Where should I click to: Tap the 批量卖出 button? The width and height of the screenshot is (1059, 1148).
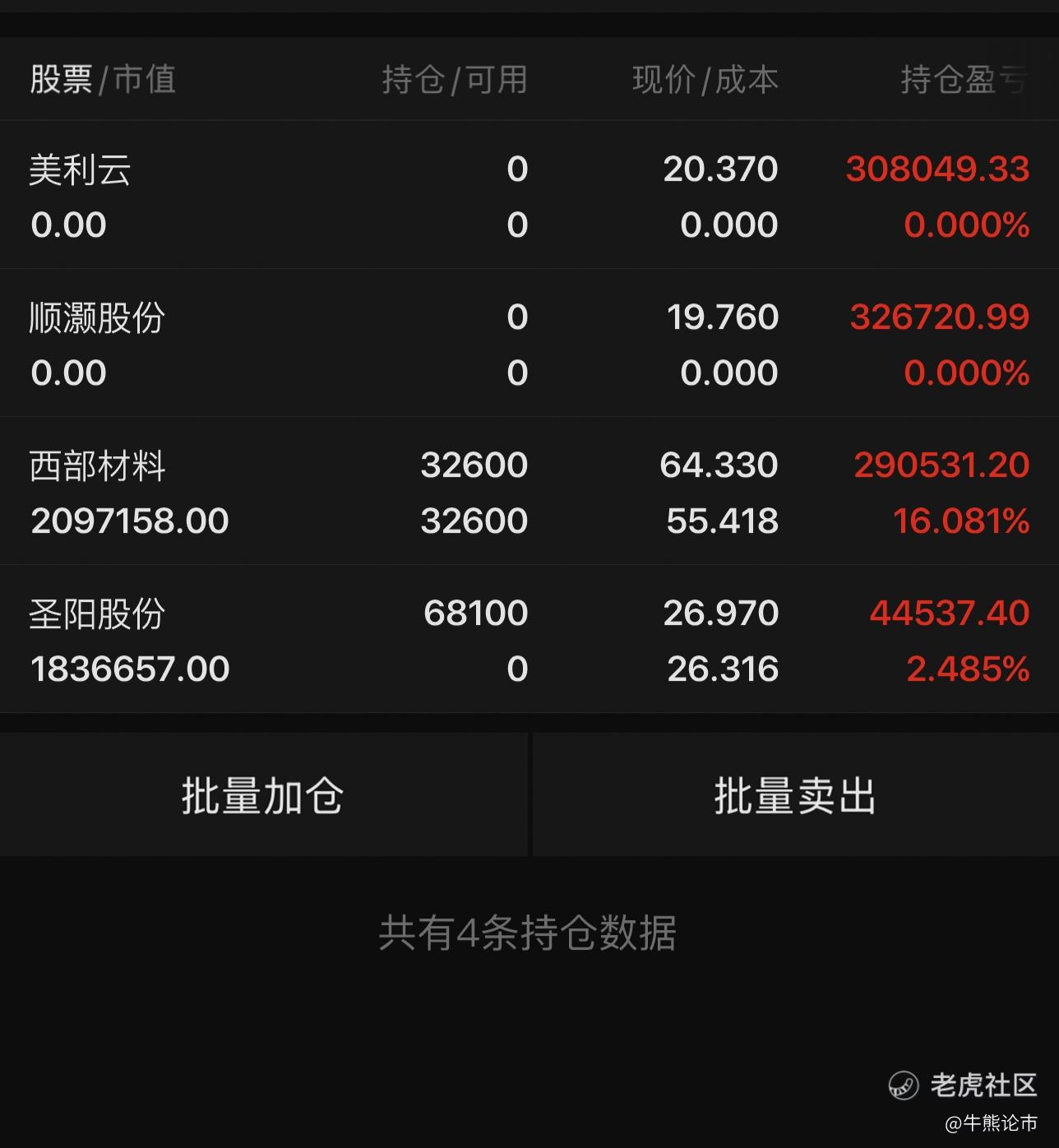click(x=795, y=795)
